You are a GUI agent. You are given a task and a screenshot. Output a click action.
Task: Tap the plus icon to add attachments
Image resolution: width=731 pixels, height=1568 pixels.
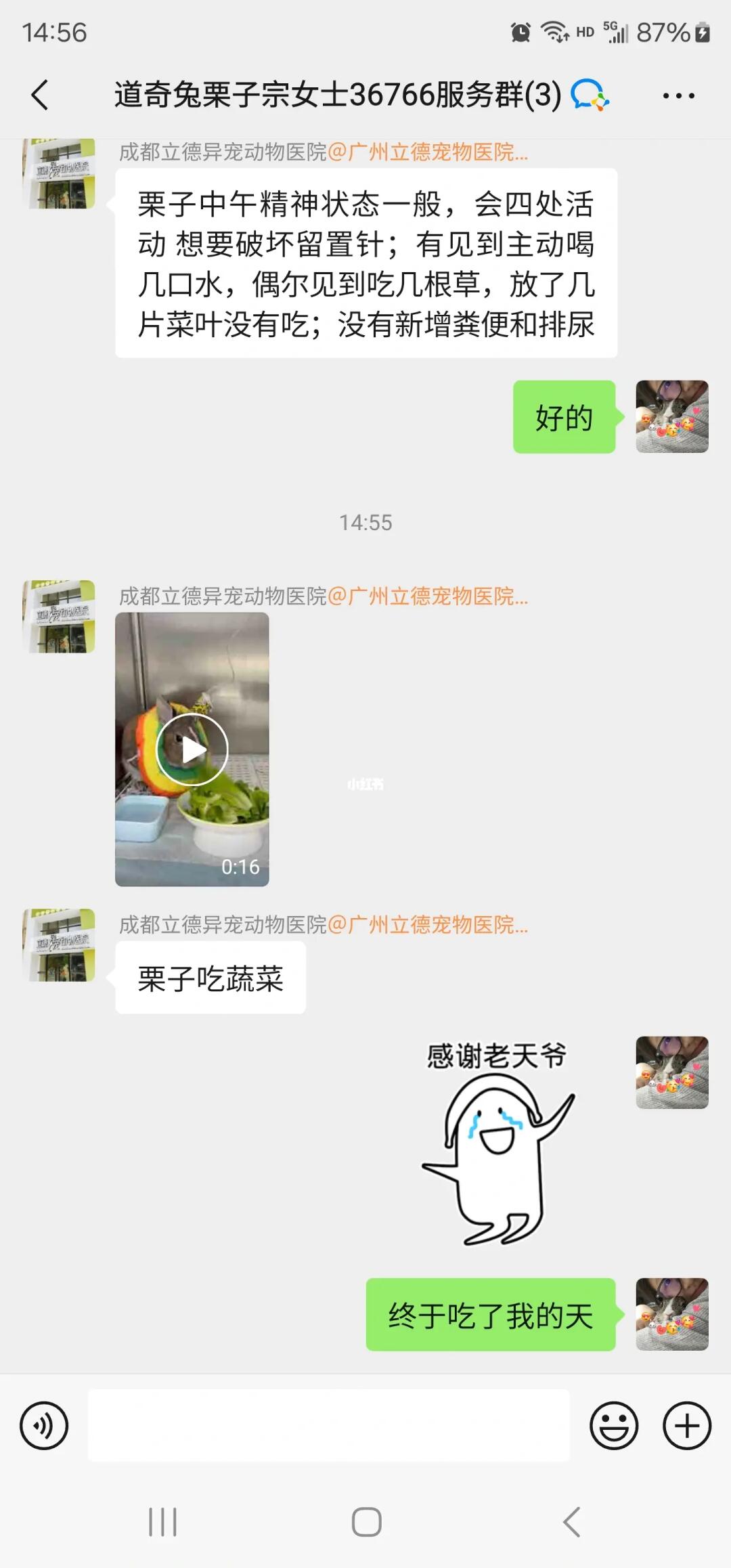pyautogui.click(x=686, y=1424)
